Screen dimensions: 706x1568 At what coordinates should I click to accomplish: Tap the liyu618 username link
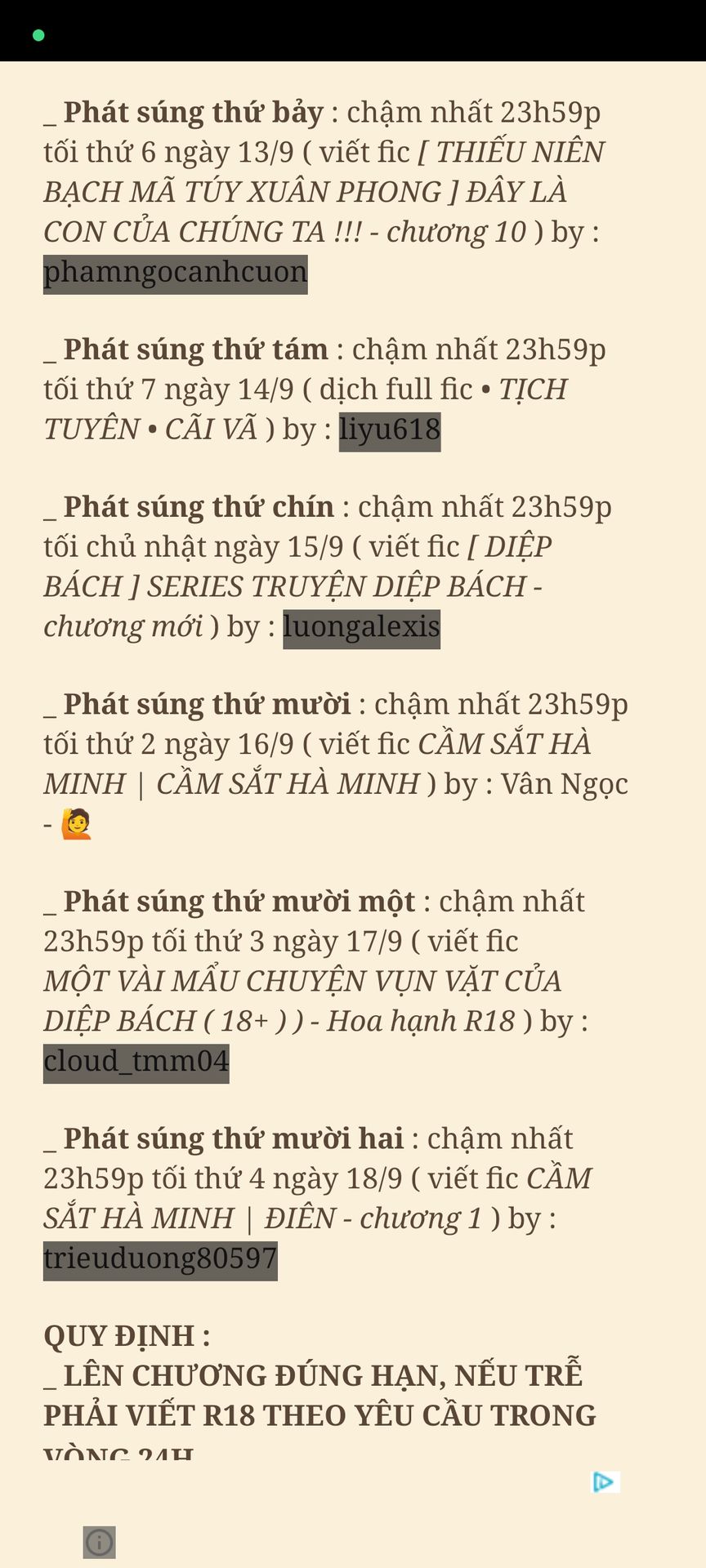click(390, 431)
